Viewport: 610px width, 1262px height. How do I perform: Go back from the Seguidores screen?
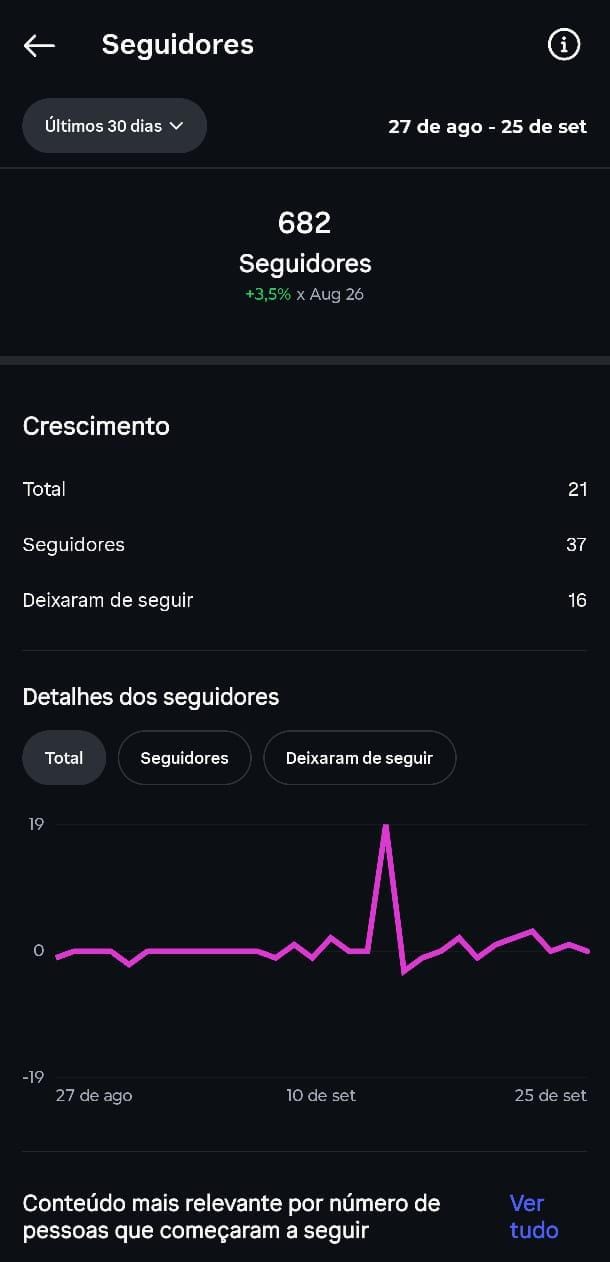click(x=39, y=45)
